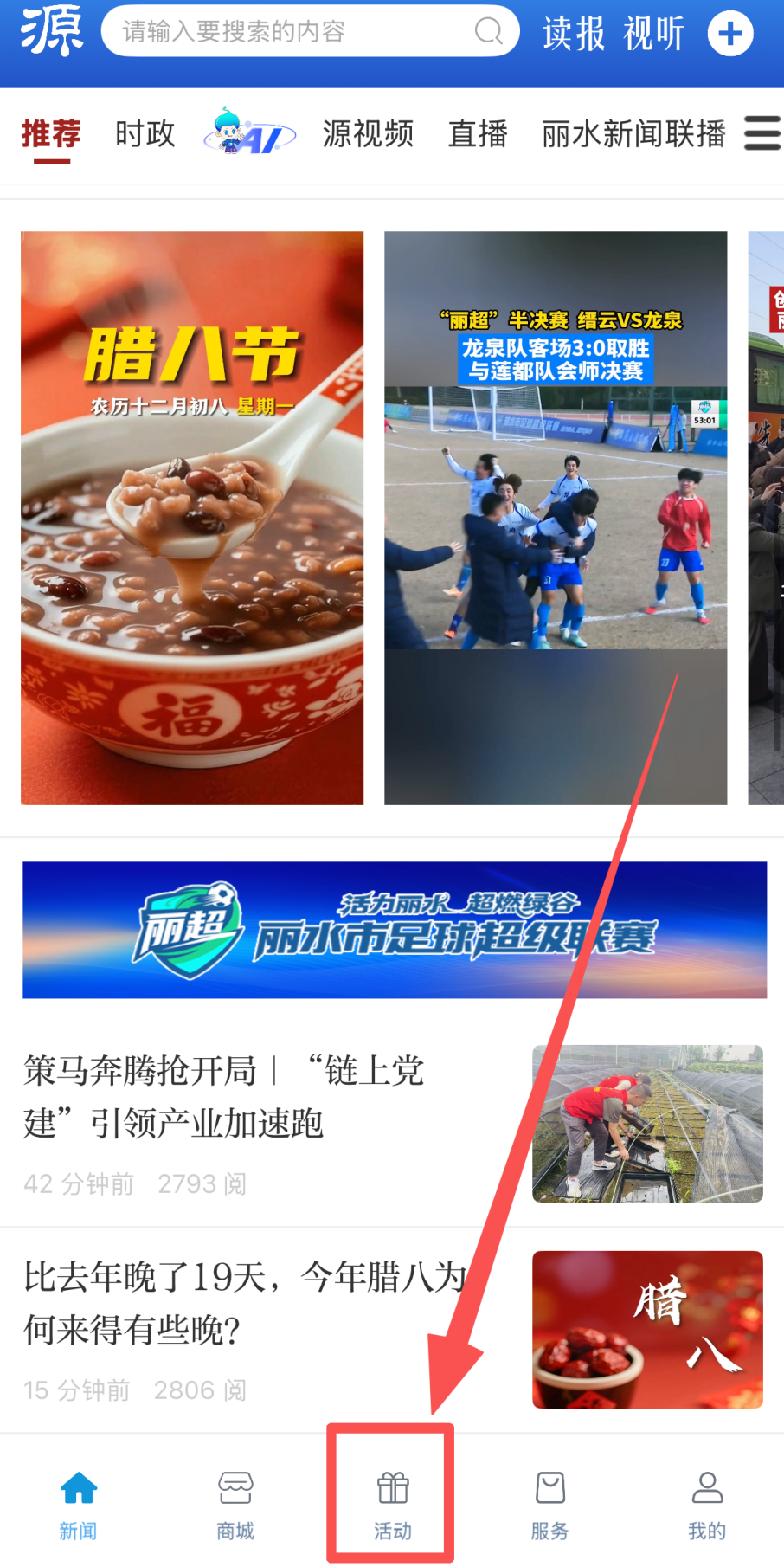Open the AI mascot tab

[249, 132]
